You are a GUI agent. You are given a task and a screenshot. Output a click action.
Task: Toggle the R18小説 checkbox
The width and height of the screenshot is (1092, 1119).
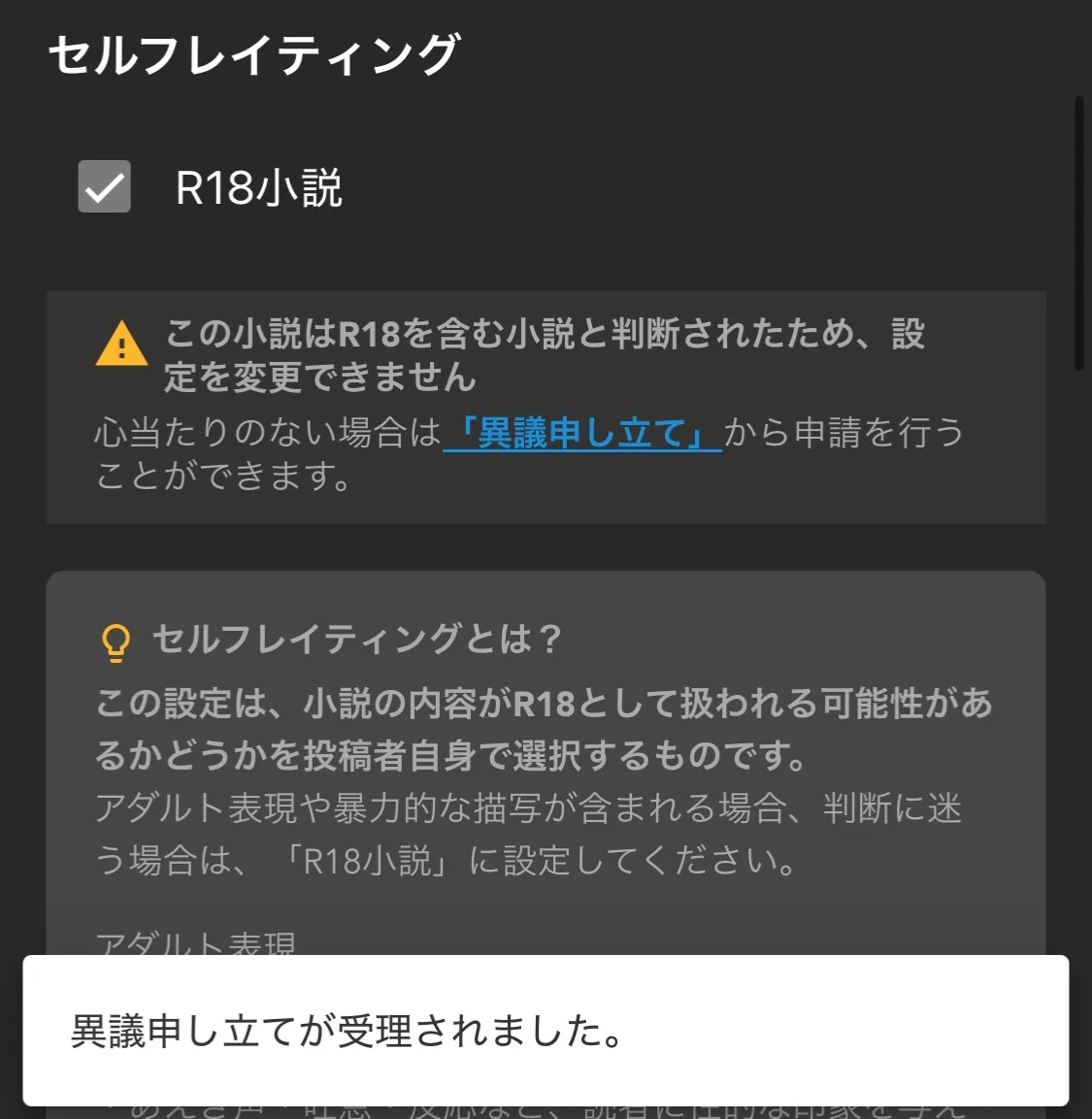click(x=105, y=186)
